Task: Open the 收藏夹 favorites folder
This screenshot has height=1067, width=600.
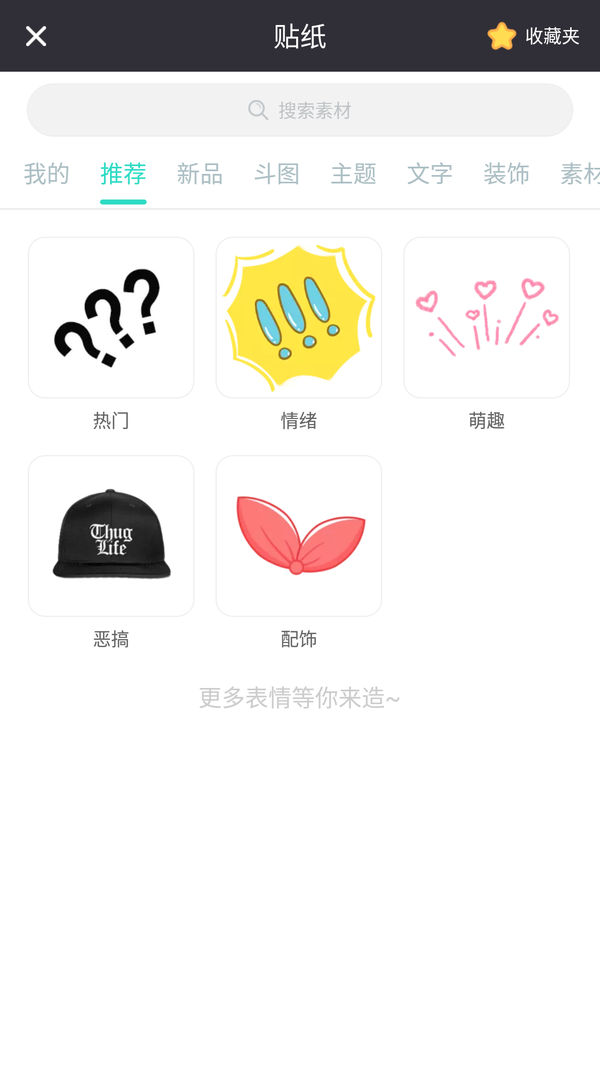Action: (x=534, y=37)
